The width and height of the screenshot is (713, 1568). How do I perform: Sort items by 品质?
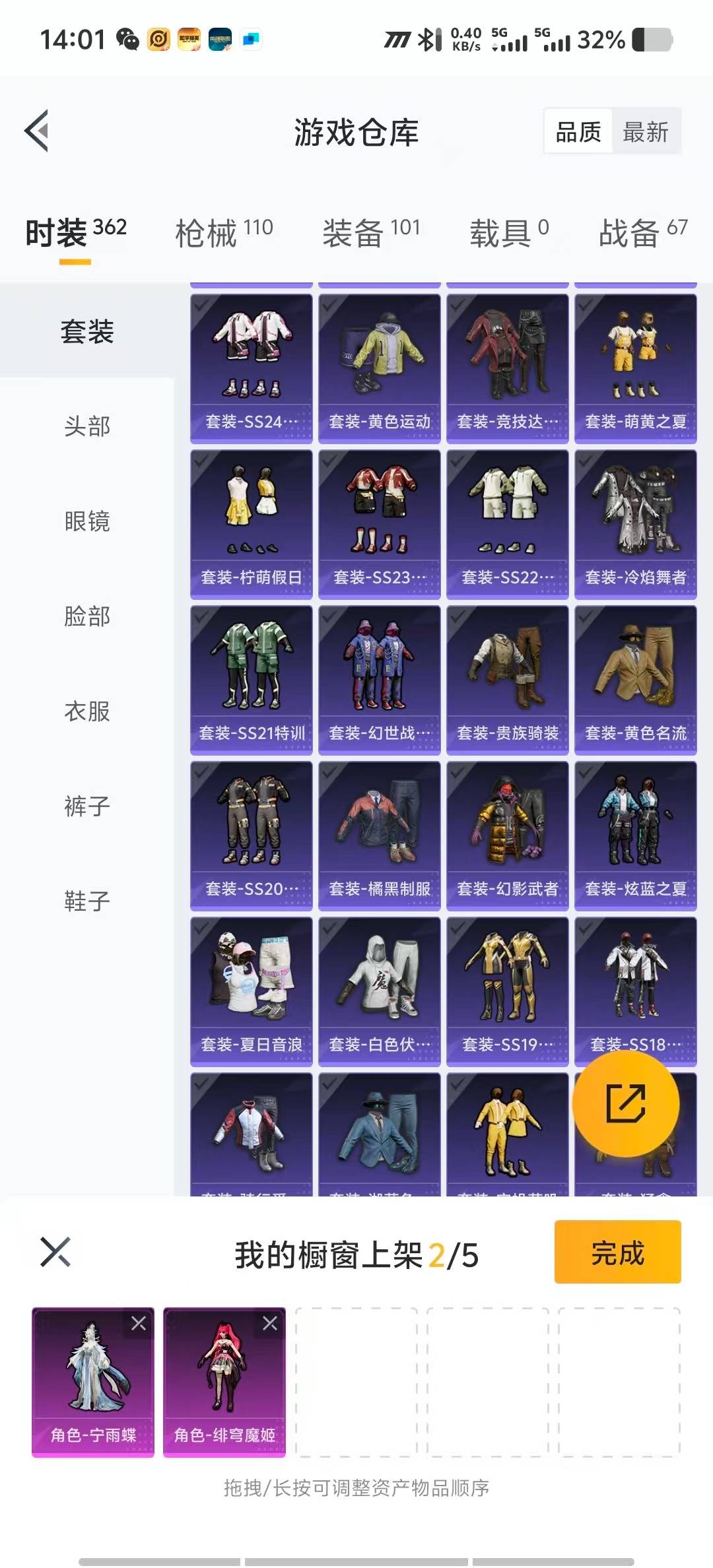[x=578, y=132]
